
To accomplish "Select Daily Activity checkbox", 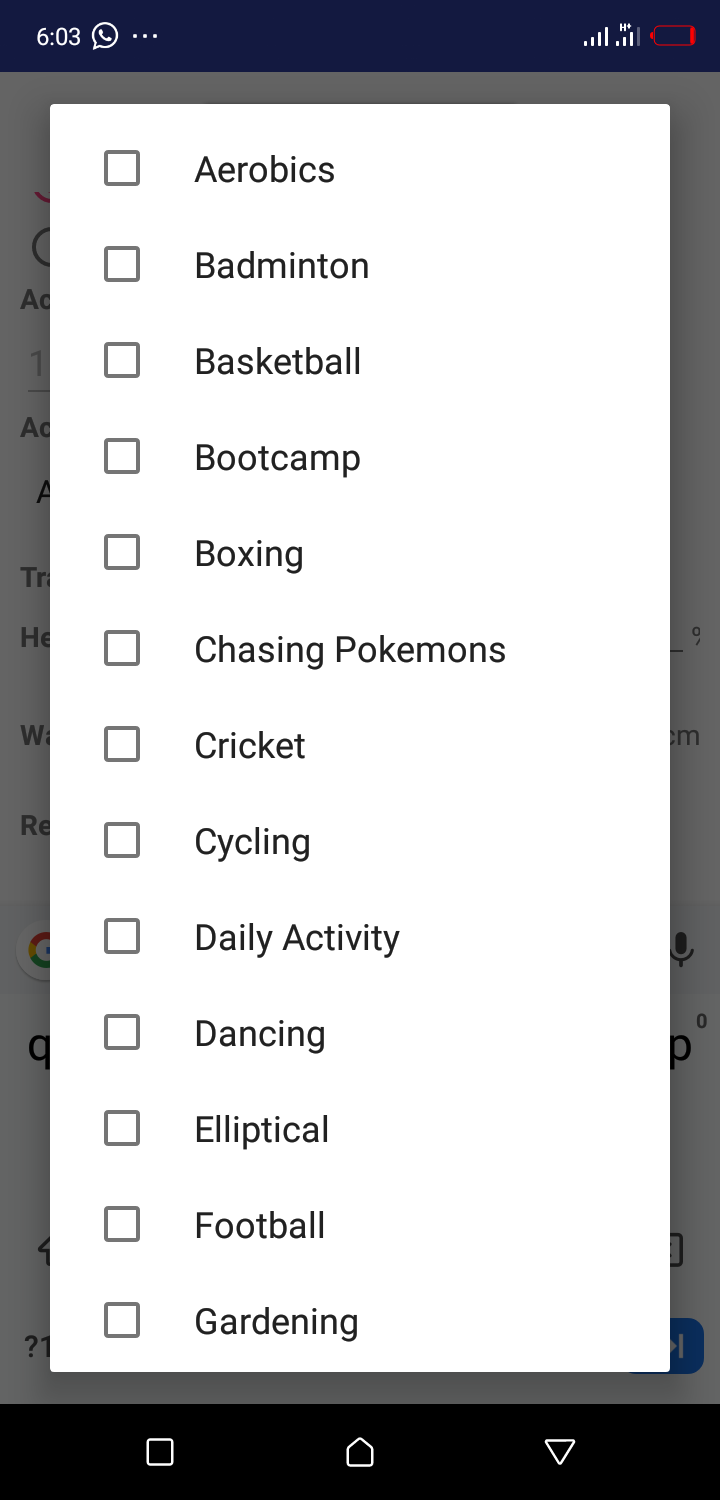I will point(122,937).
